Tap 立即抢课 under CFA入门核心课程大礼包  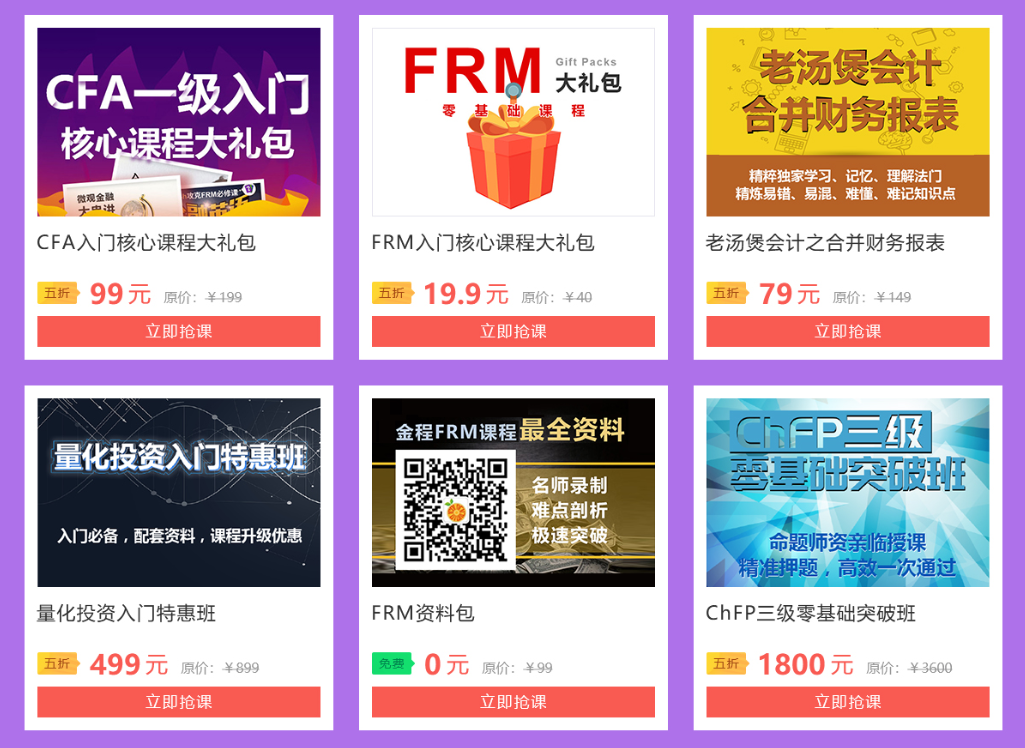coord(178,331)
